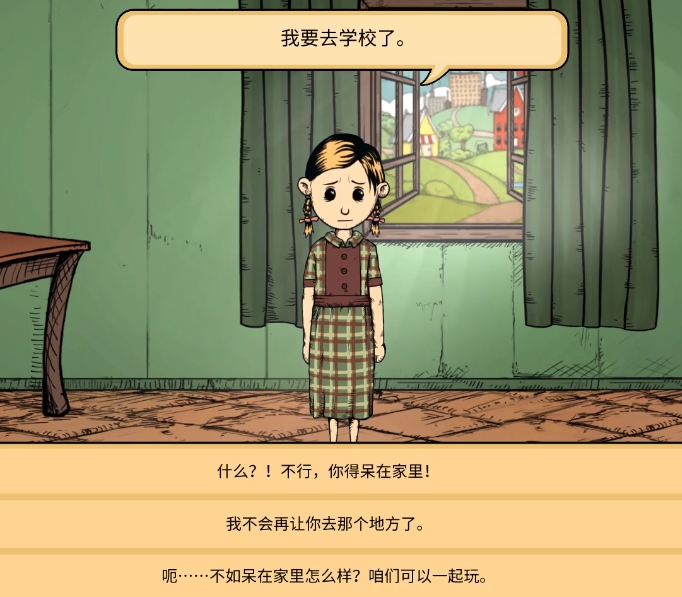Choose reply '什么？！不行，你得呆在家里!'

click(324, 470)
